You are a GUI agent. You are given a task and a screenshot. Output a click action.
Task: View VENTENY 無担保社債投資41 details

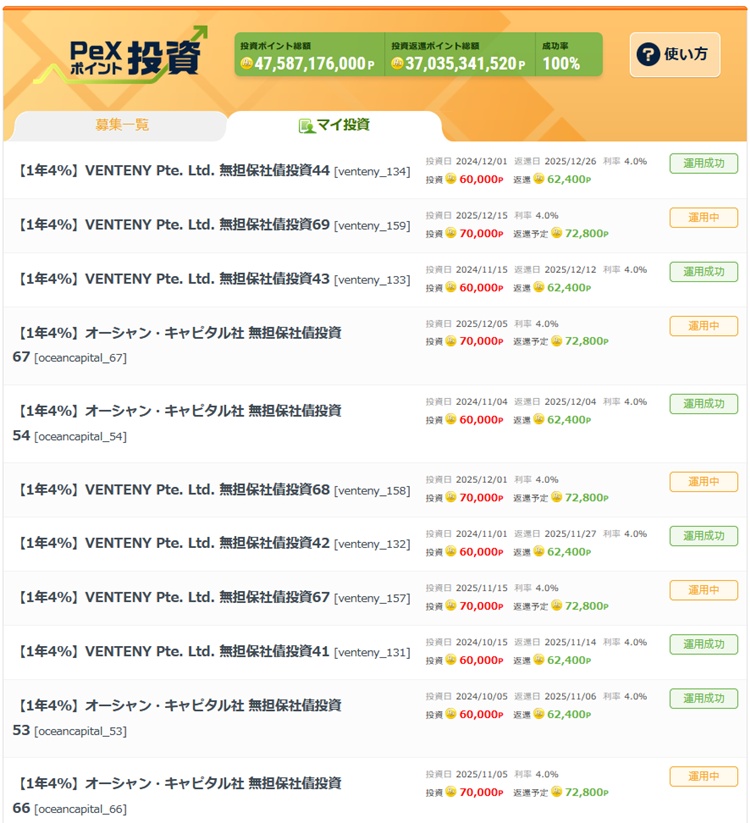click(175, 652)
